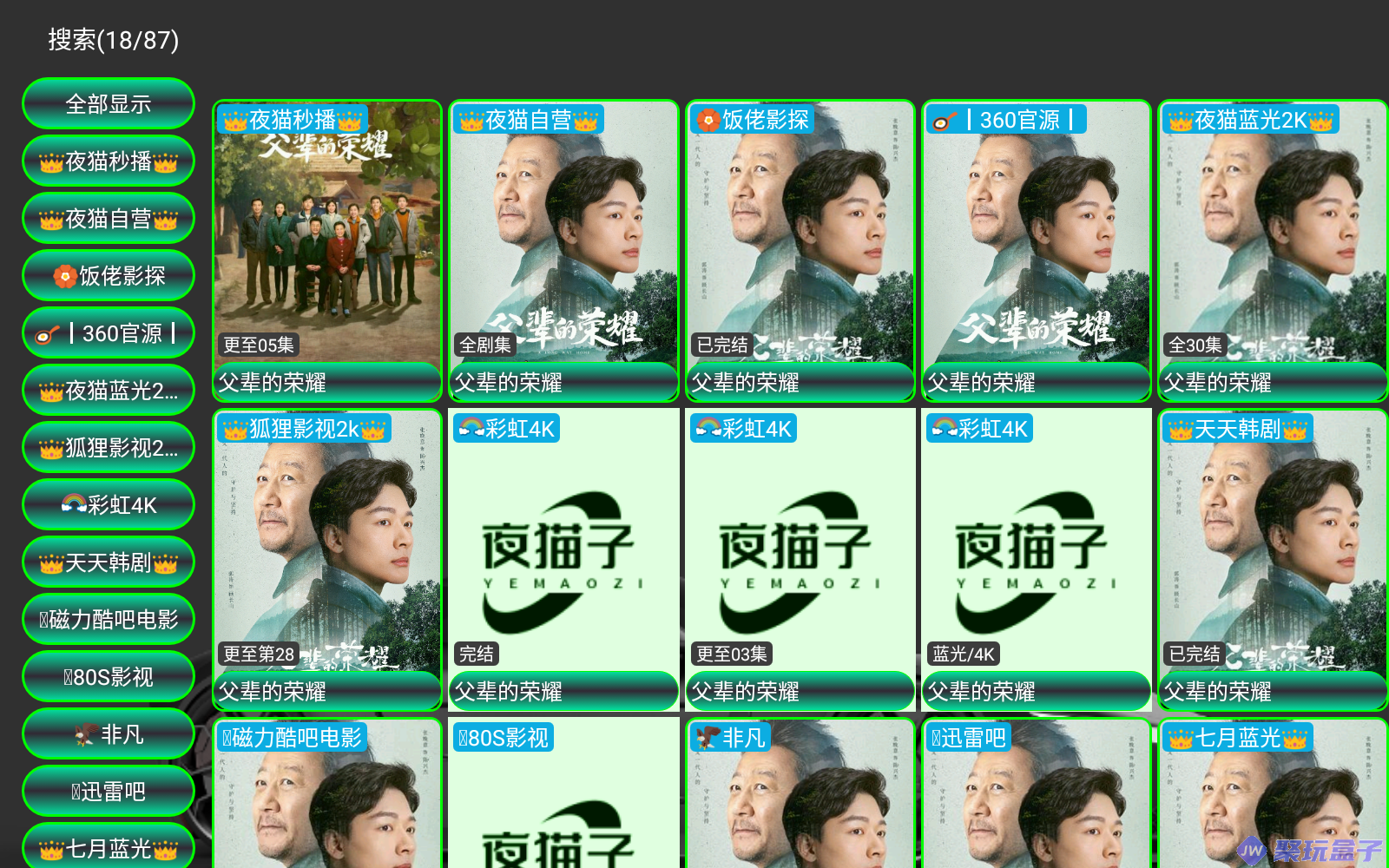Open the 360官源 父辈的荣耀 card
The height and width of the screenshot is (868, 1389).
point(1036,252)
